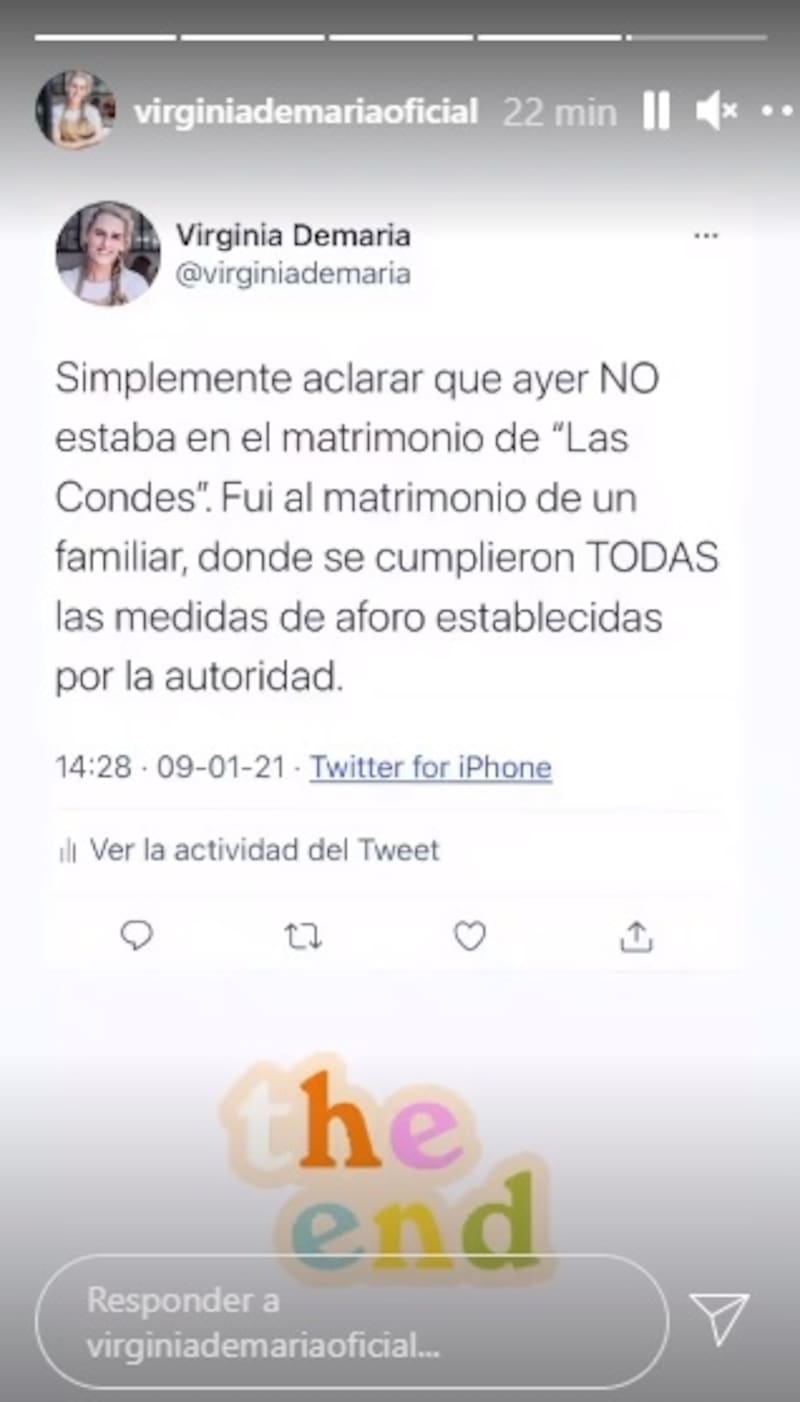Viewport: 800px width, 1402px height.
Task: Pause the story playback
Action: (656, 110)
